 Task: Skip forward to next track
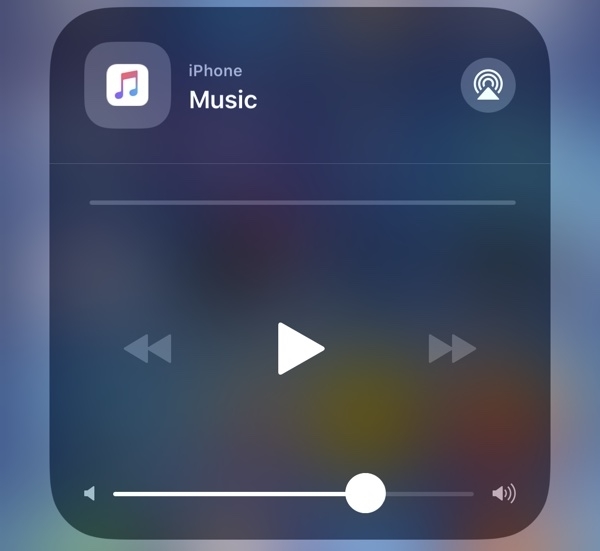(x=452, y=349)
